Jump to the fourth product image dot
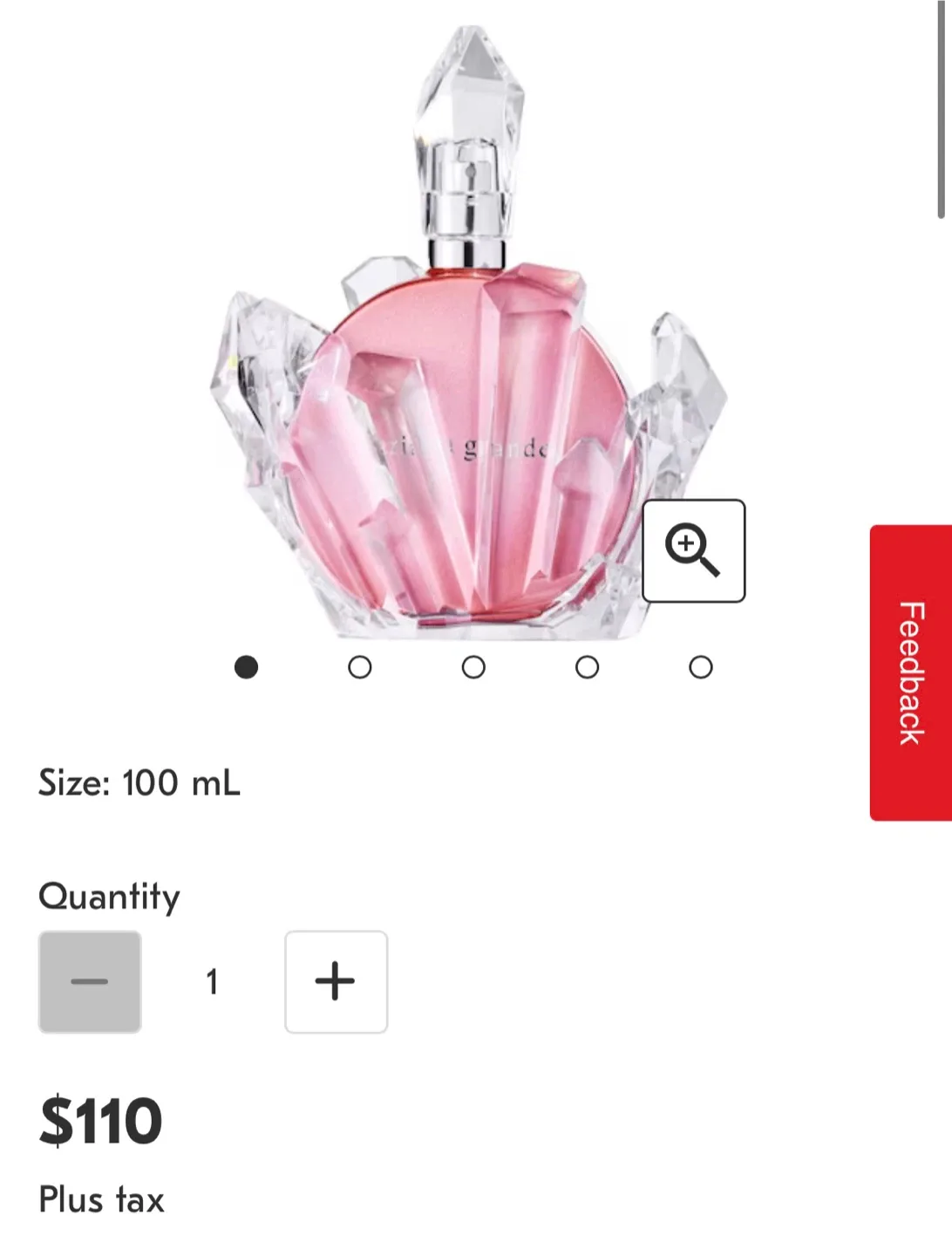 coord(586,666)
